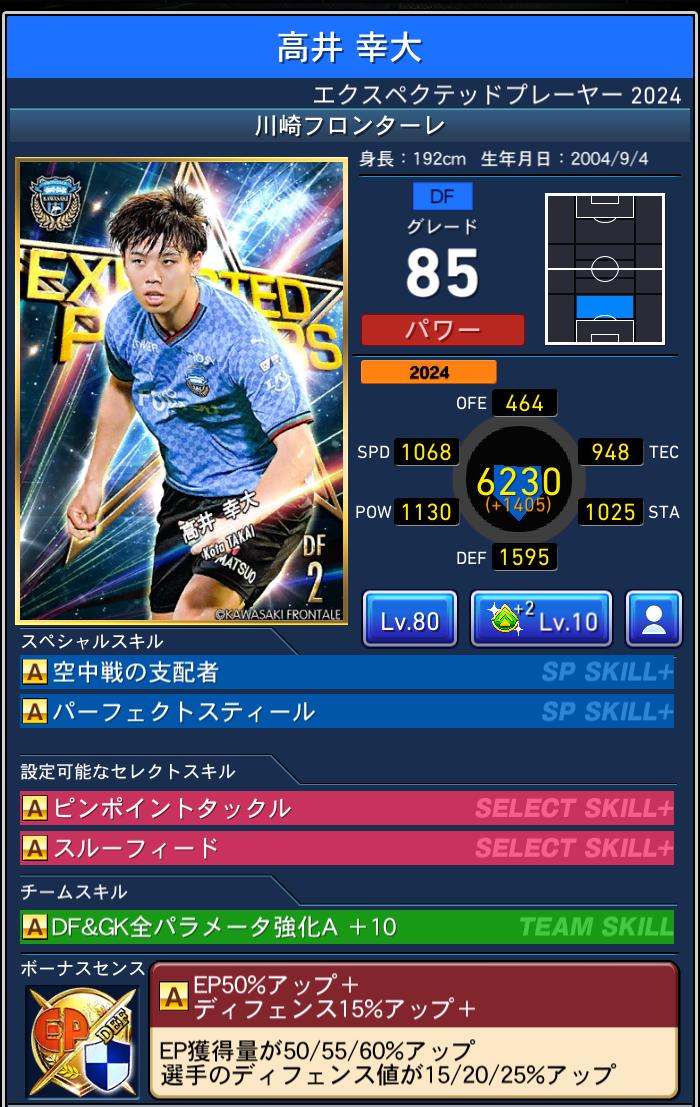View 空中戦の支配者 special skill details
Image resolution: width=700 pixels, height=1107 pixels.
[346, 673]
